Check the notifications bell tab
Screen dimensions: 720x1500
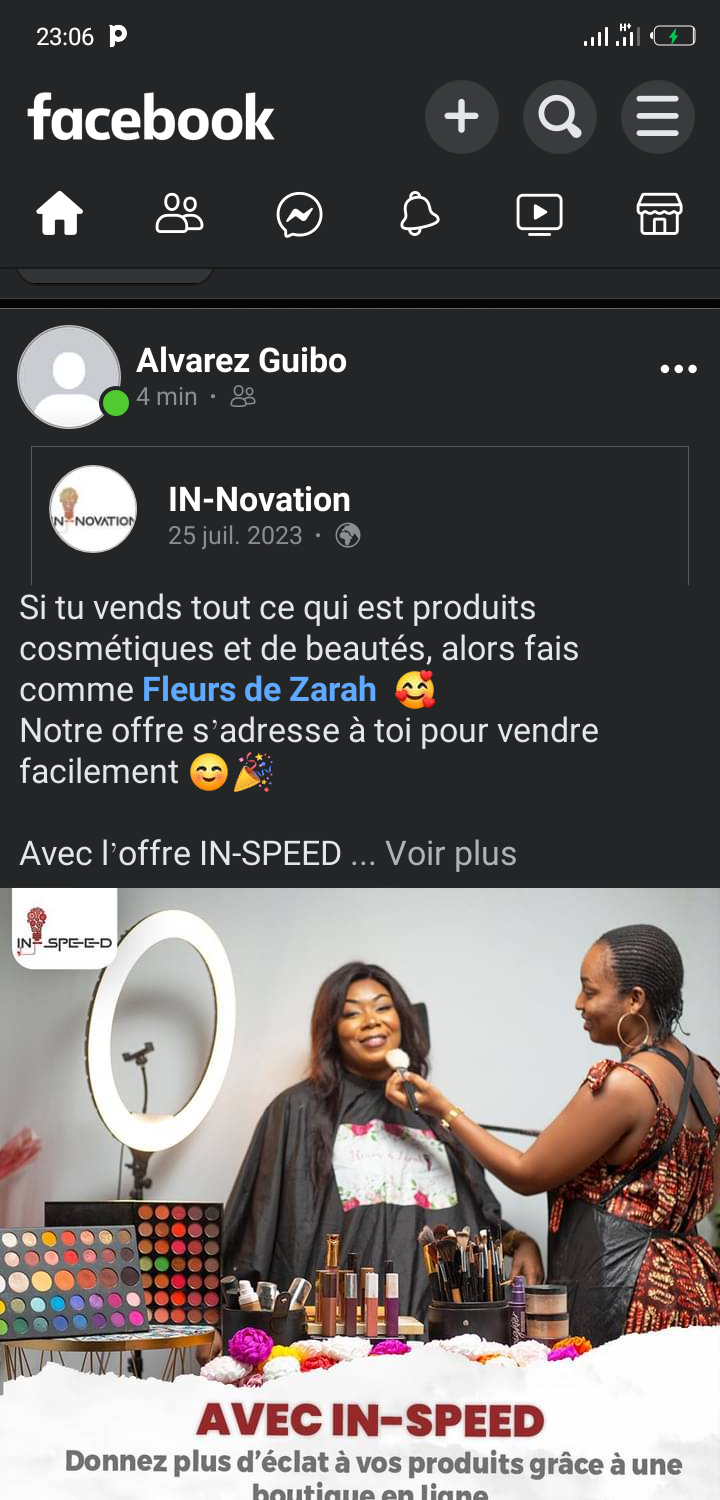(x=420, y=214)
